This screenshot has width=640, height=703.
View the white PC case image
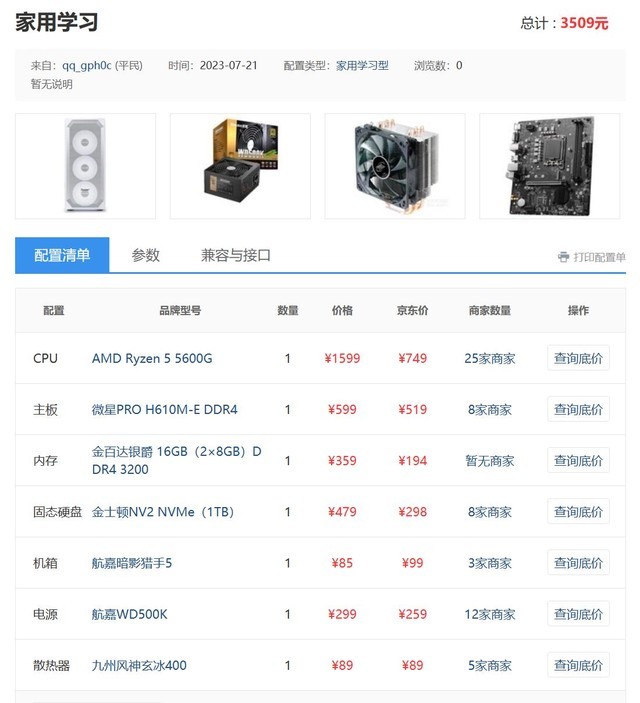[85, 166]
